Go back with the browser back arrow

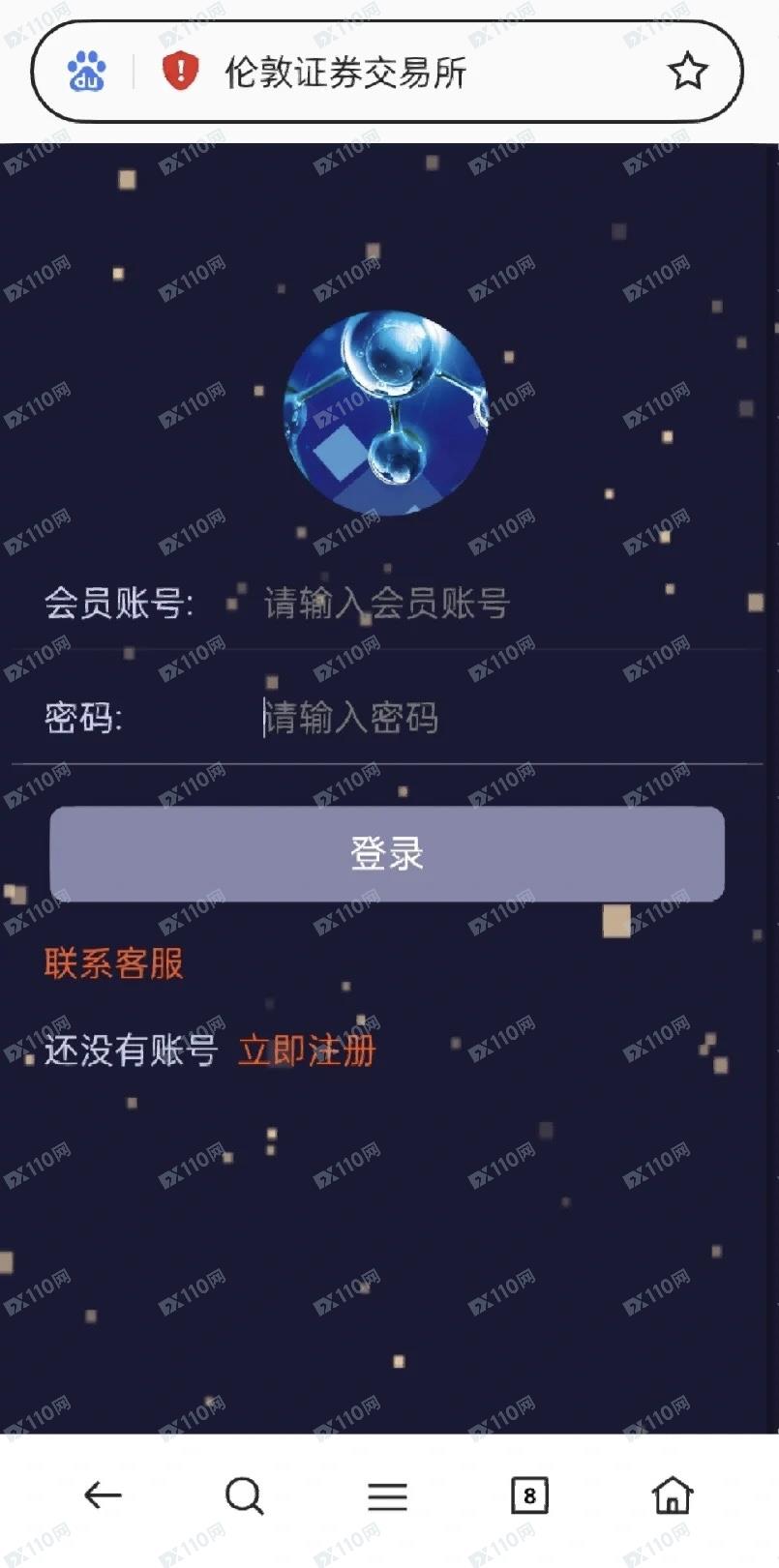tap(103, 1495)
